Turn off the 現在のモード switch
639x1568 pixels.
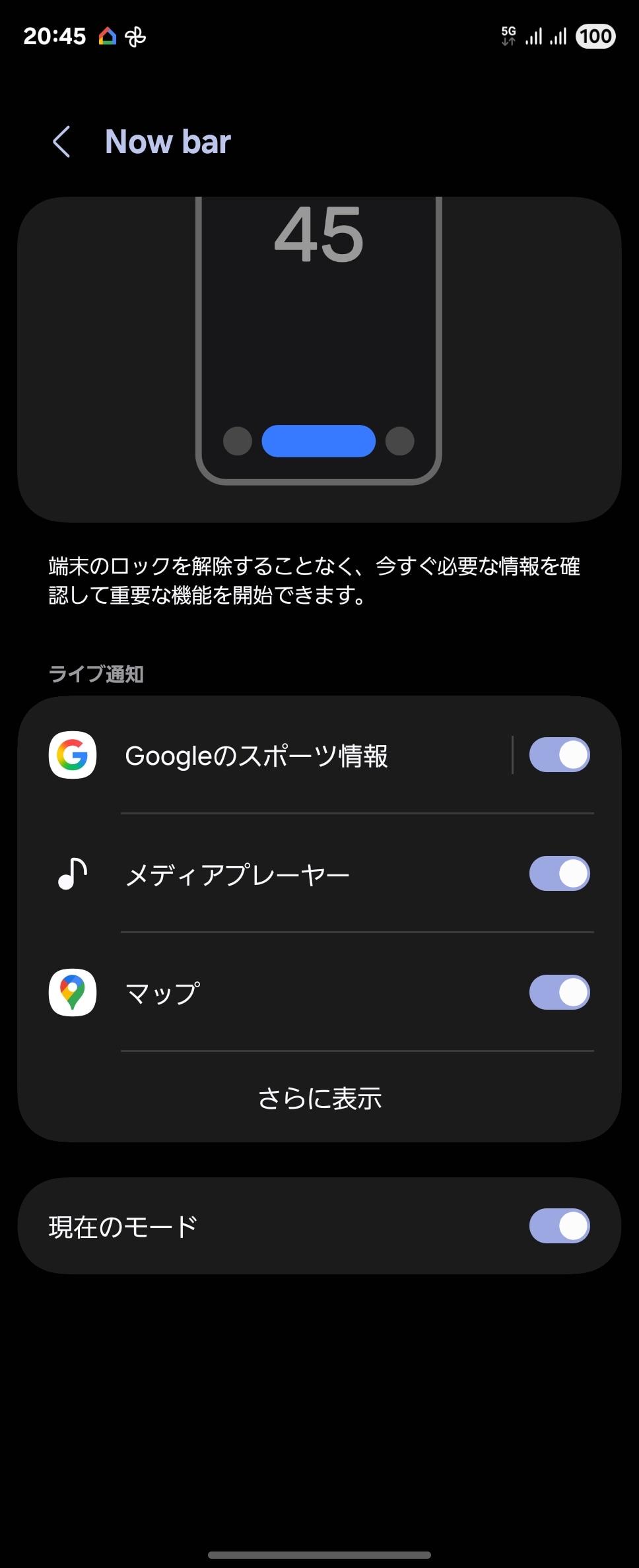(559, 1225)
